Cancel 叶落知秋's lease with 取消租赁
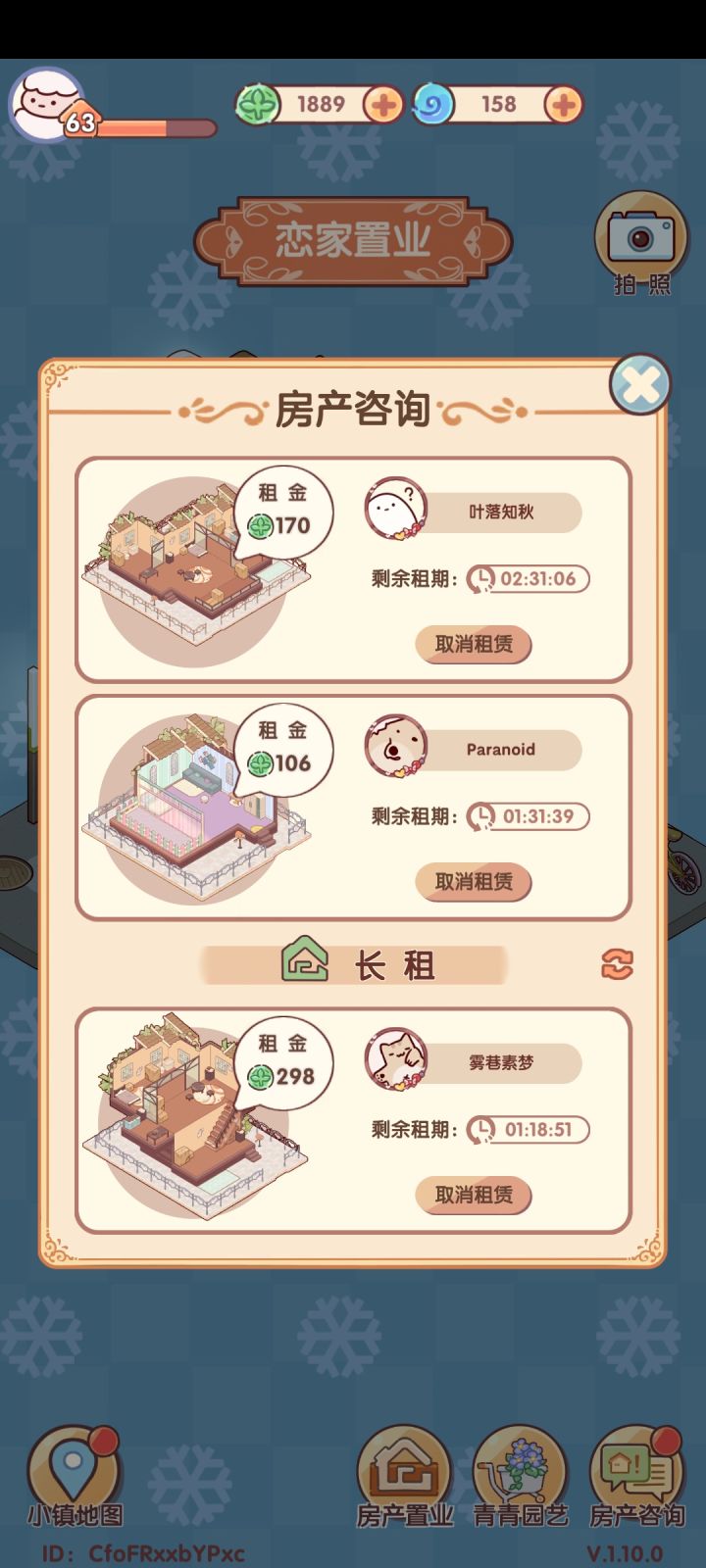The width and height of the screenshot is (706, 1568). click(x=474, y=645)
